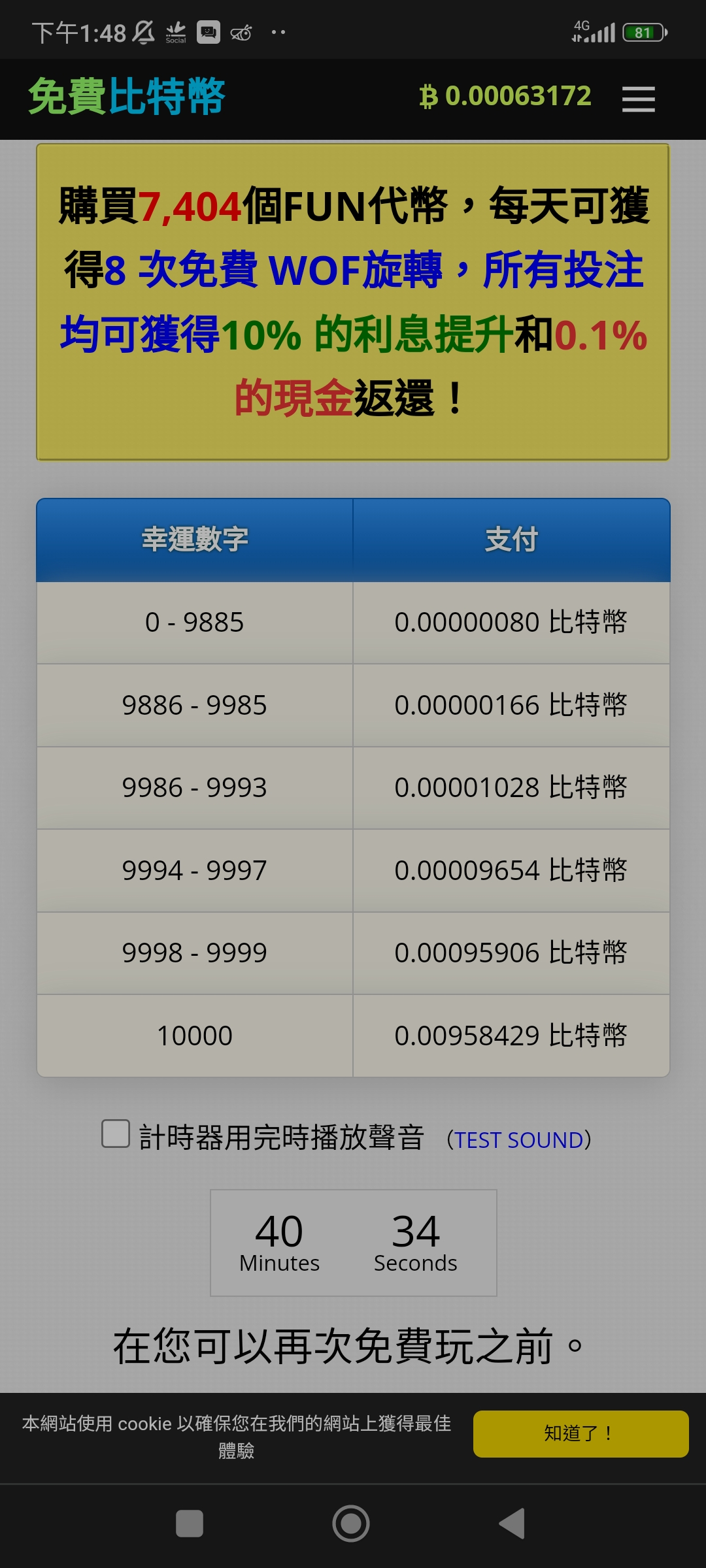Go back using system back button
Viewport: 706px width, 1568px height.
pyautogui.click(x=513, y=1524)
